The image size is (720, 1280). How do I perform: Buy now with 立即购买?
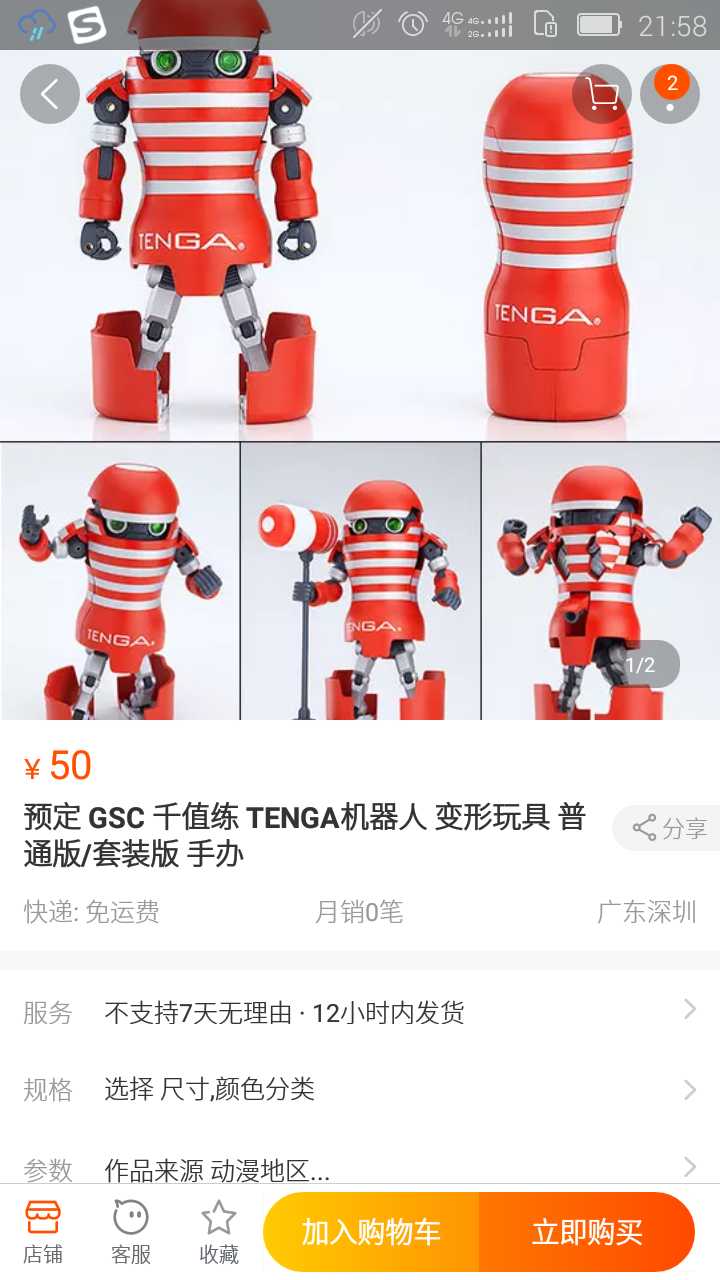pos(587,1232)
